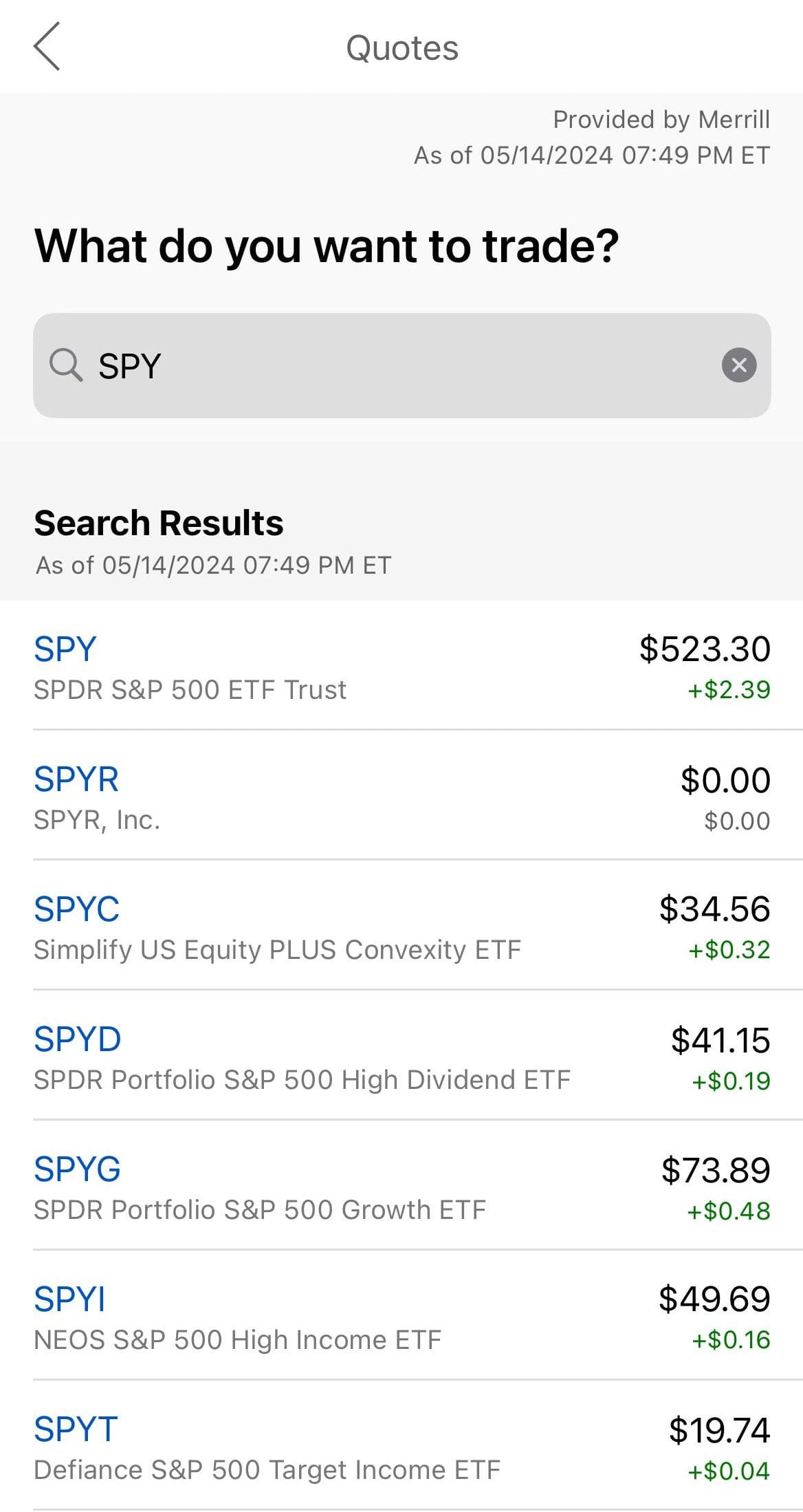This screenshot has height=1512, width=803.
Task: View SPYT Defiance Target Income ETF
Action: [x=76, y=1427]
